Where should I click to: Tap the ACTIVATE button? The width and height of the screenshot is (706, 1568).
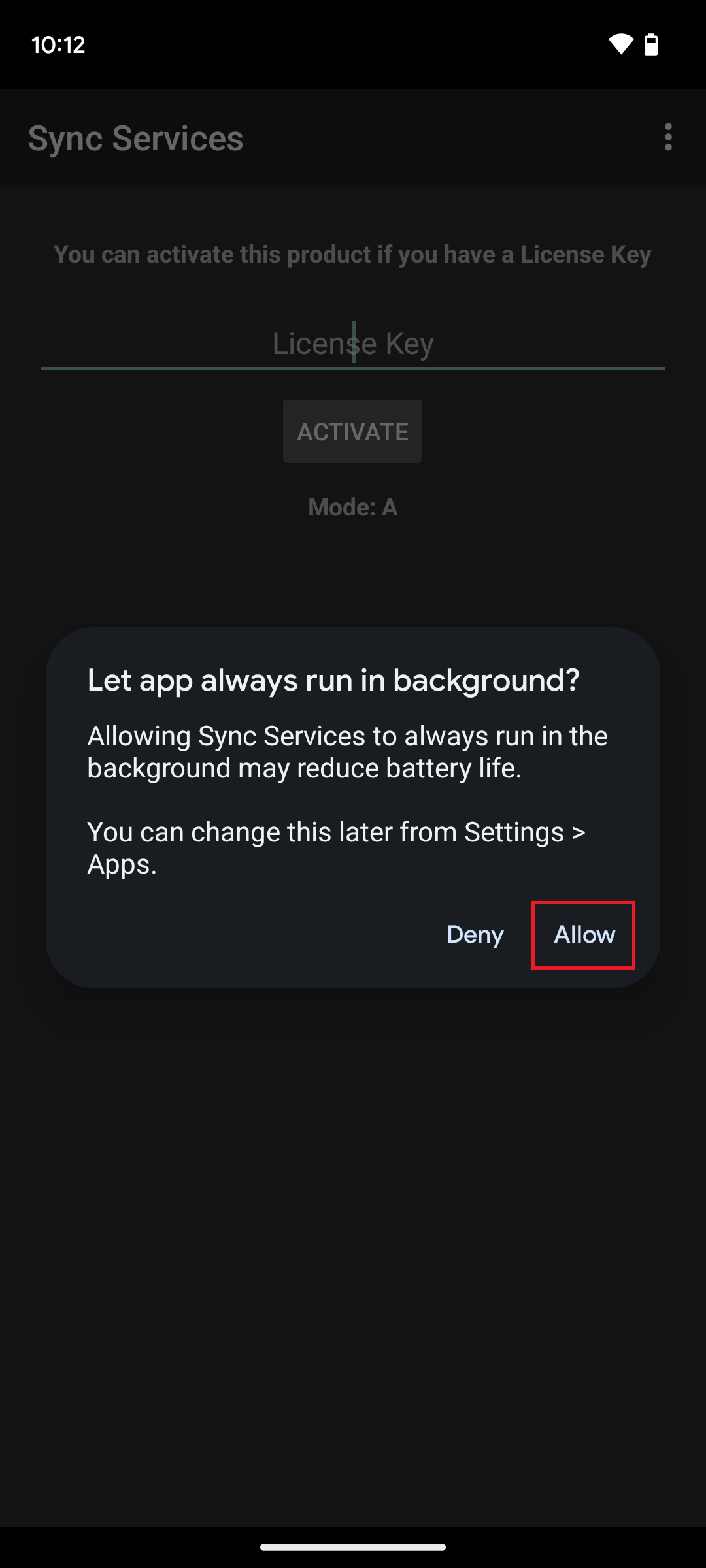click(352, 431)
